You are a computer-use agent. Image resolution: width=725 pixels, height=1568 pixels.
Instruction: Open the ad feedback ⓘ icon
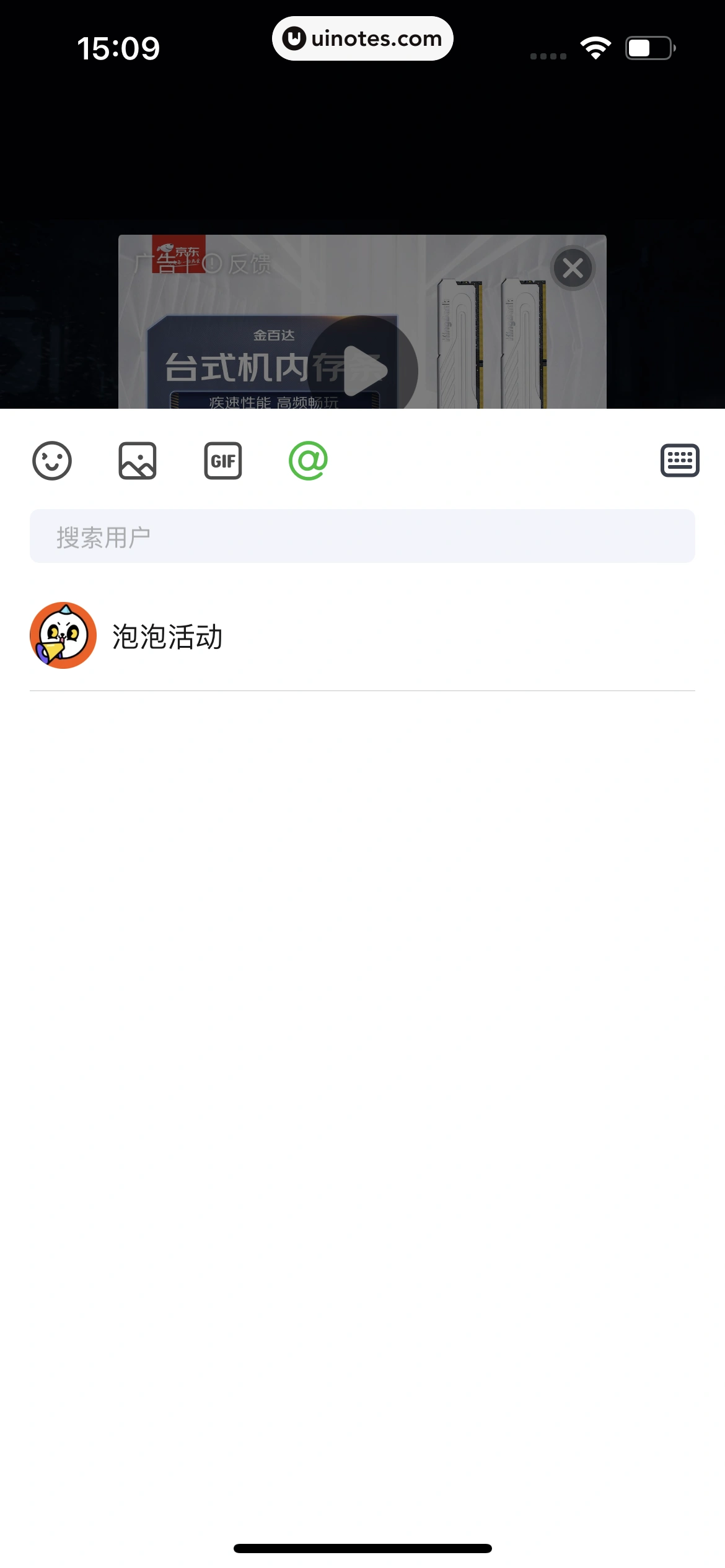(211, 263)
